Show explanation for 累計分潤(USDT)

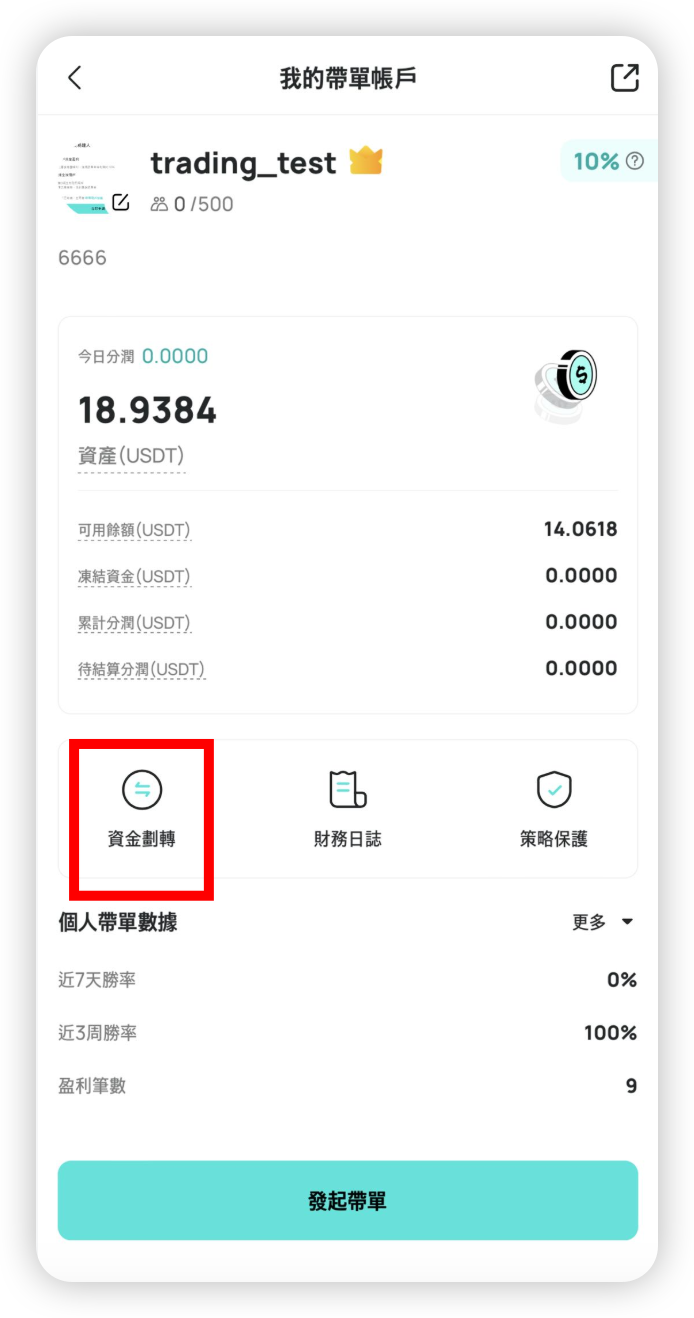click(134, 623)
